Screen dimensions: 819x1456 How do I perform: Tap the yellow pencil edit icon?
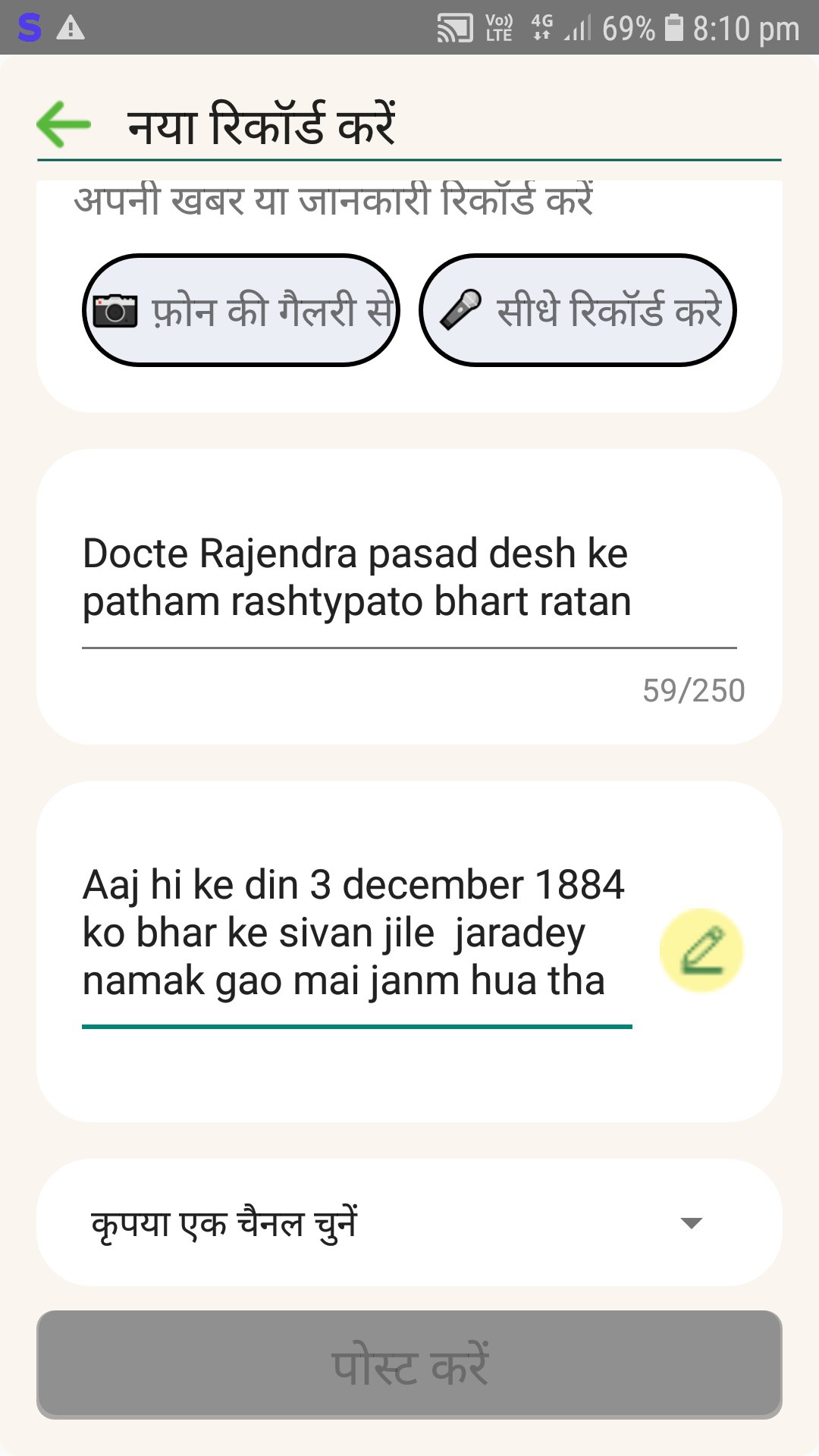coord(701,950)
